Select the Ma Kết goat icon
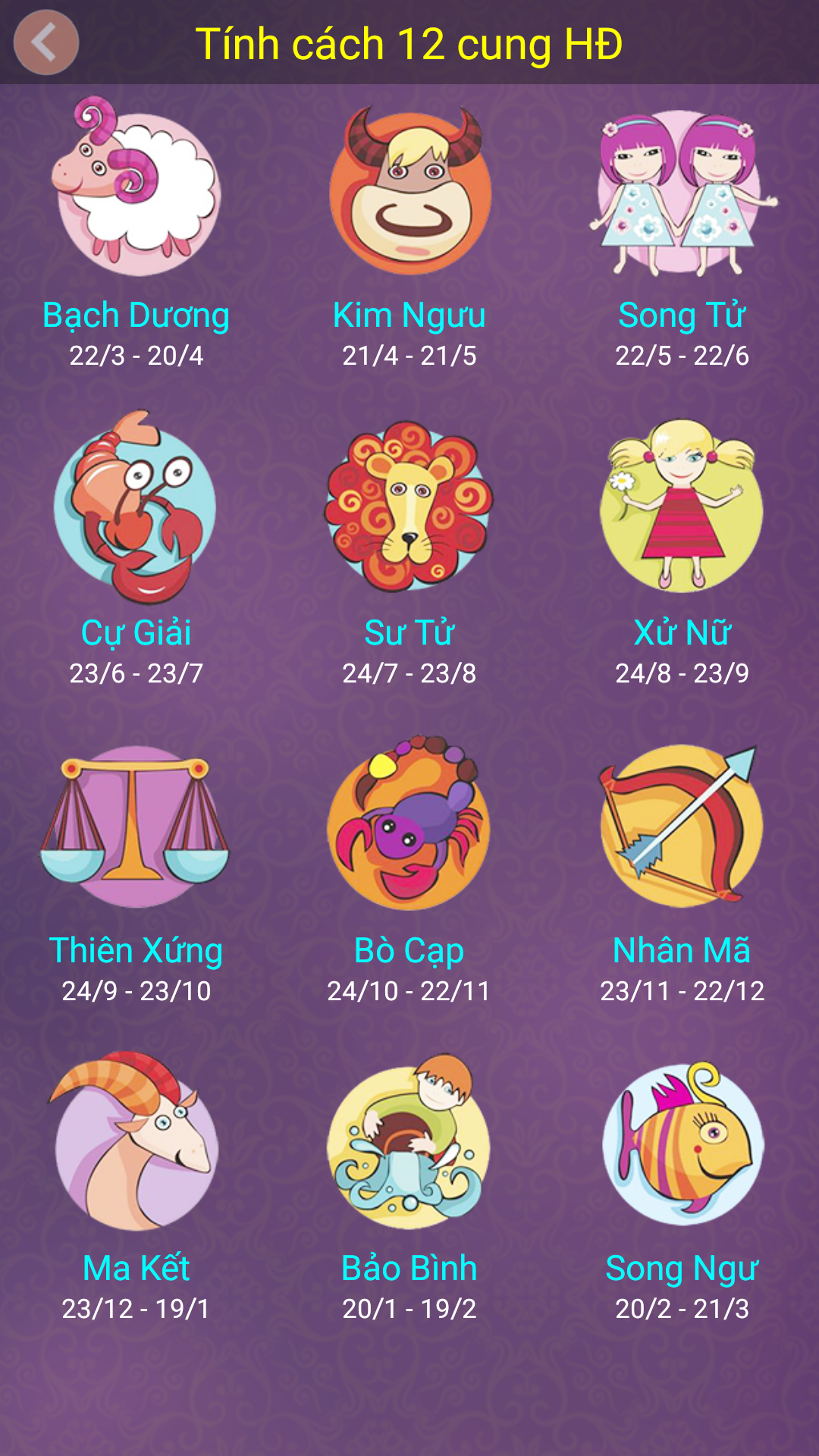This screenshot has height=1456, width=819. click(x=136, y=1145)
